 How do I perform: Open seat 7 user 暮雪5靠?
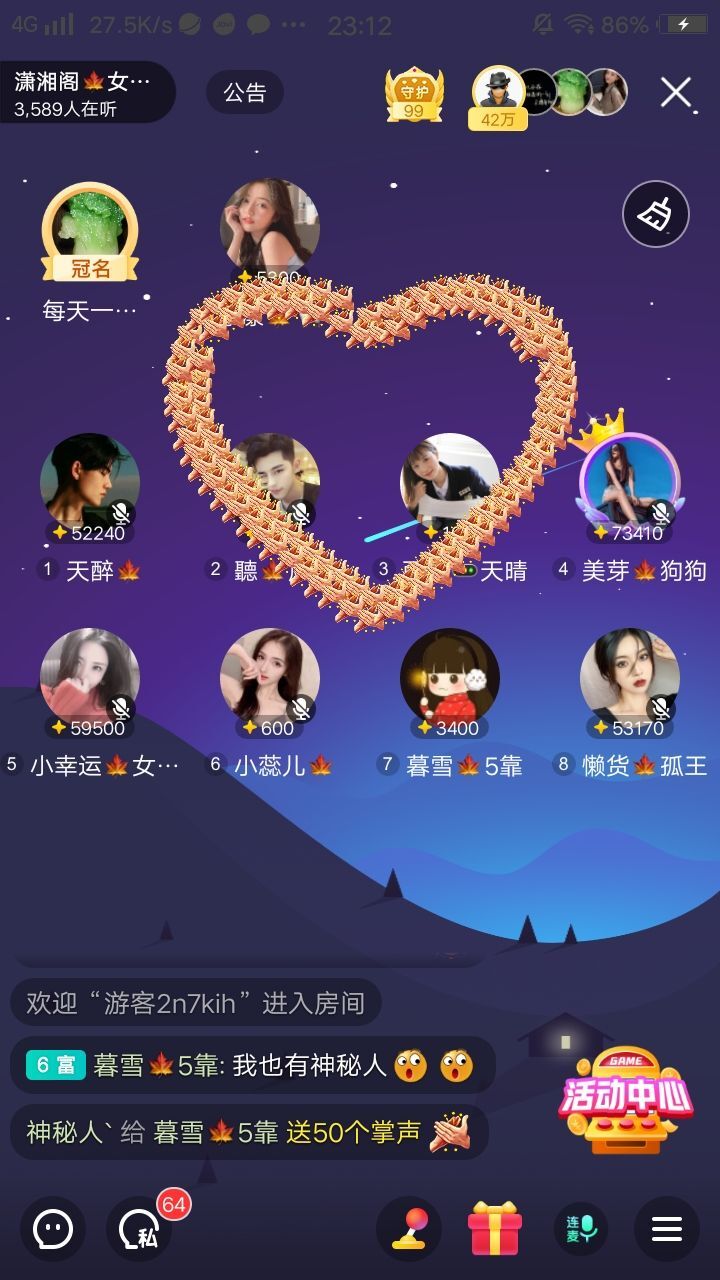[x=450, y=678]
